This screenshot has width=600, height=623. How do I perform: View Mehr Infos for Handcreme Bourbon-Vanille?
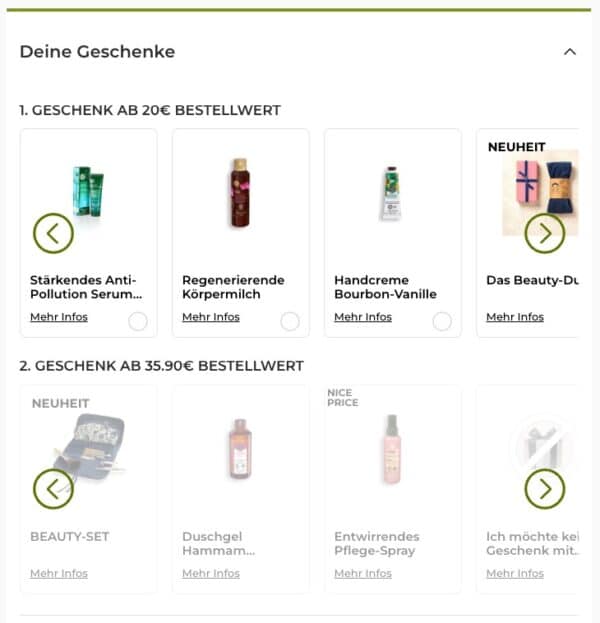(363, 317)
